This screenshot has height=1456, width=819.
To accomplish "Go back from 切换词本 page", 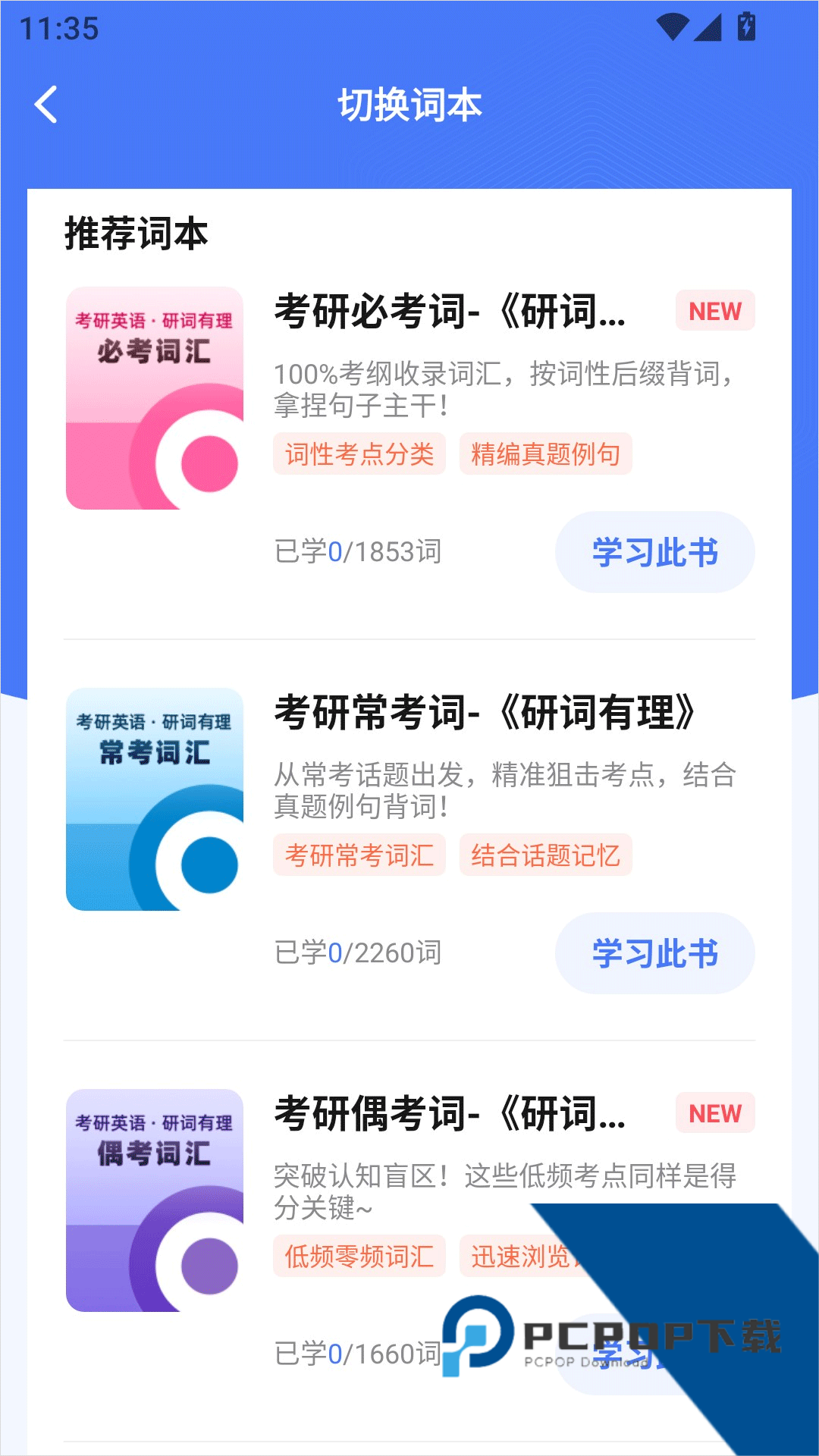I will tap(46, 105).
